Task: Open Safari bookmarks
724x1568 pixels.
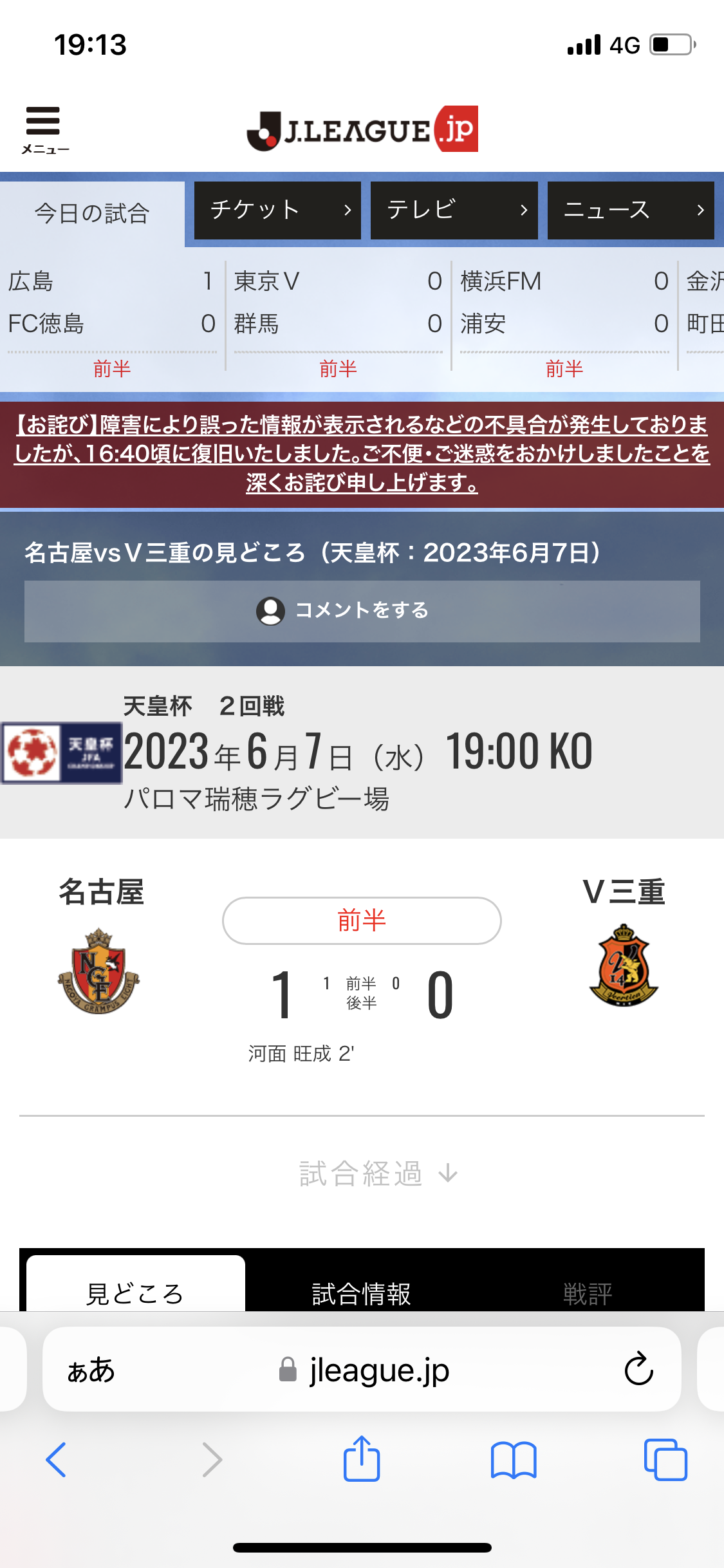Action: 513,1460
